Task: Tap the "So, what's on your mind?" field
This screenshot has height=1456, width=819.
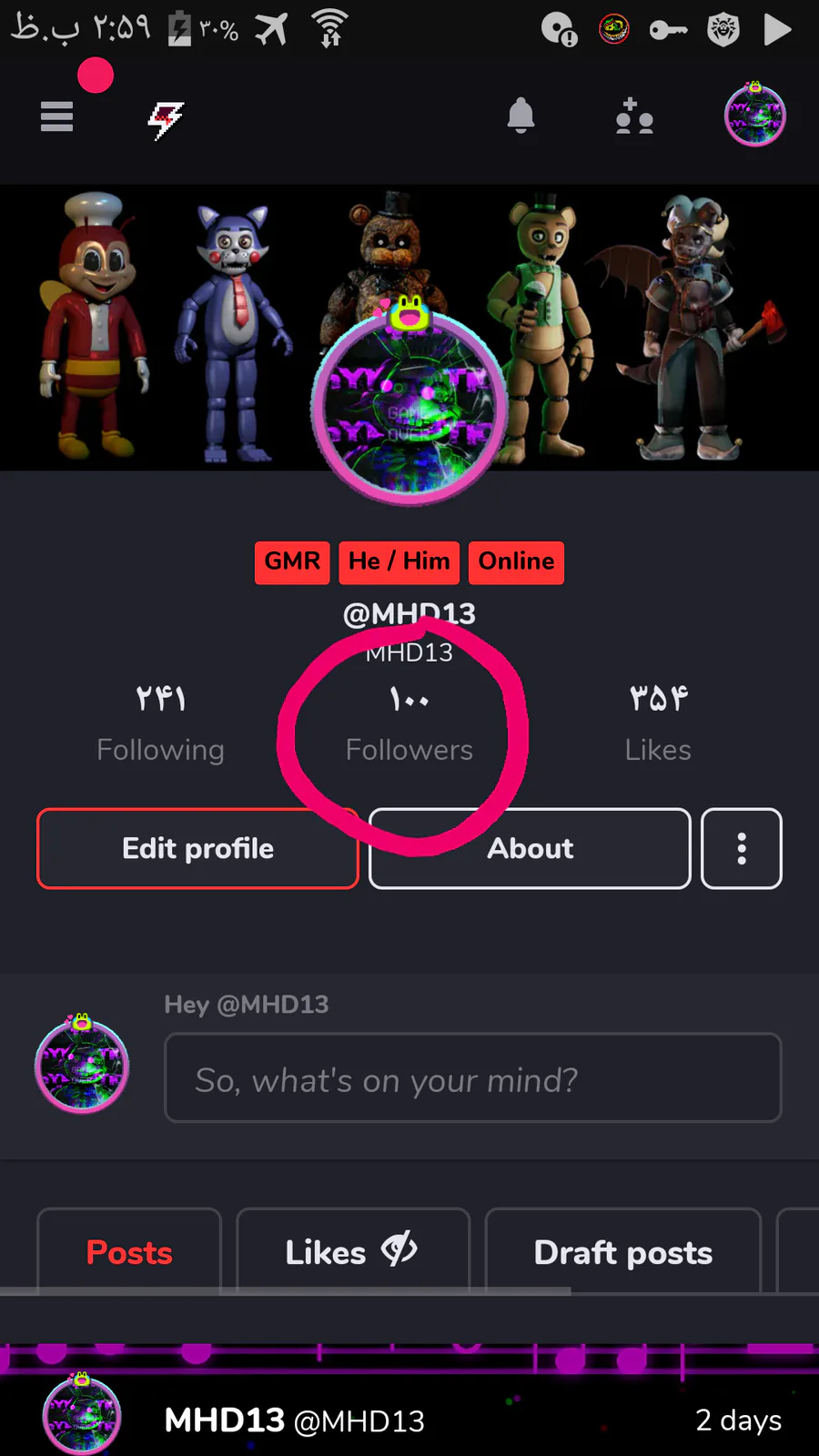Action: pyautogui.click(x=472, y=1078)
